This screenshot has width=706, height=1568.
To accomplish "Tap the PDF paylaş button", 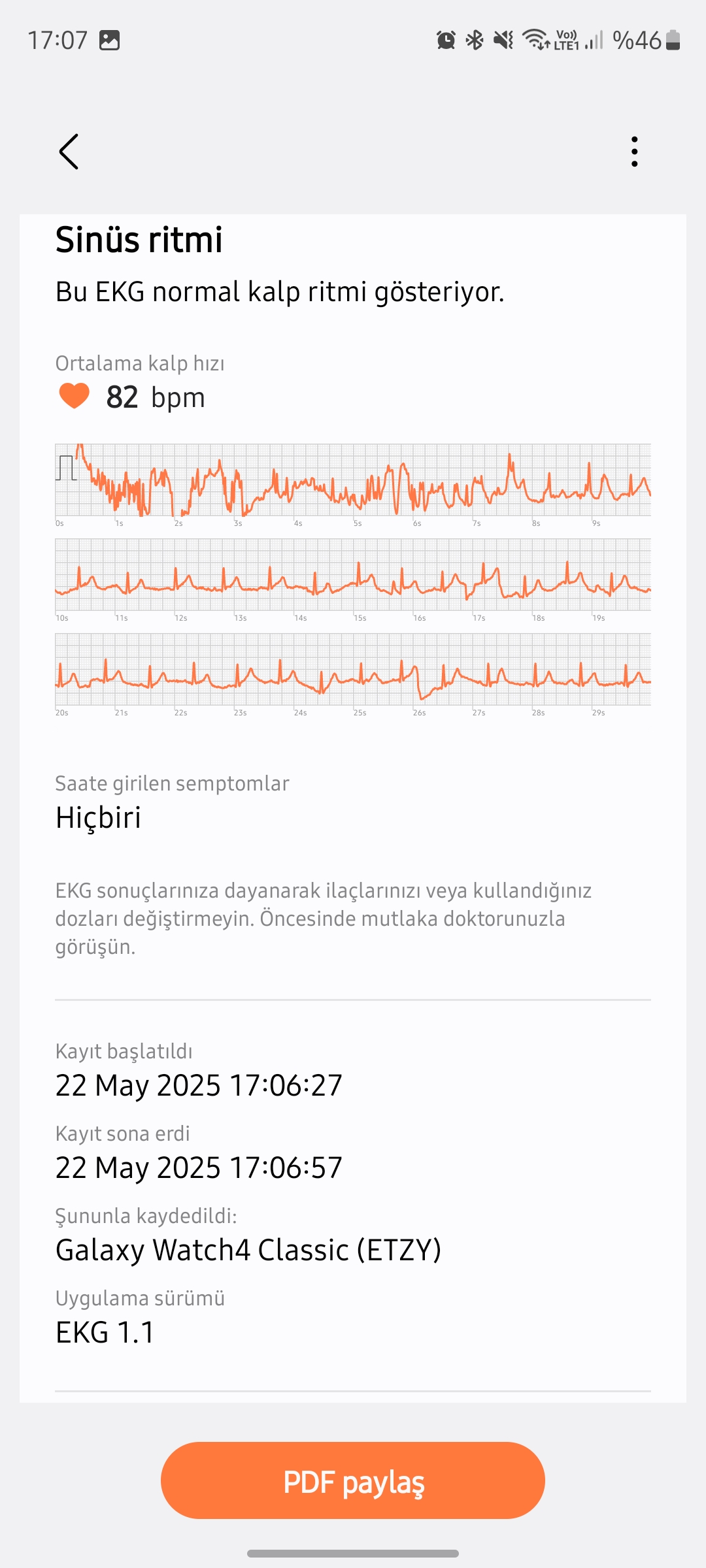I will click(353, 1480).
